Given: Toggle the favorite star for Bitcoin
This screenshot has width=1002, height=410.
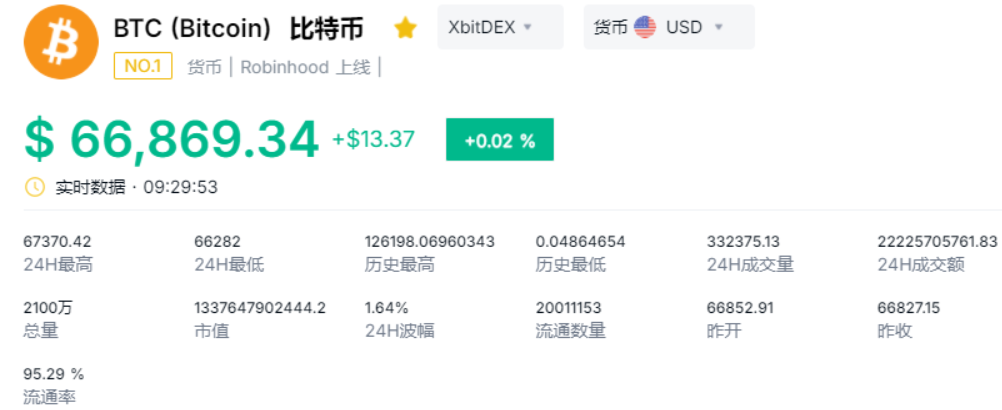Looking at the screenshot, I should click(405, 28).
